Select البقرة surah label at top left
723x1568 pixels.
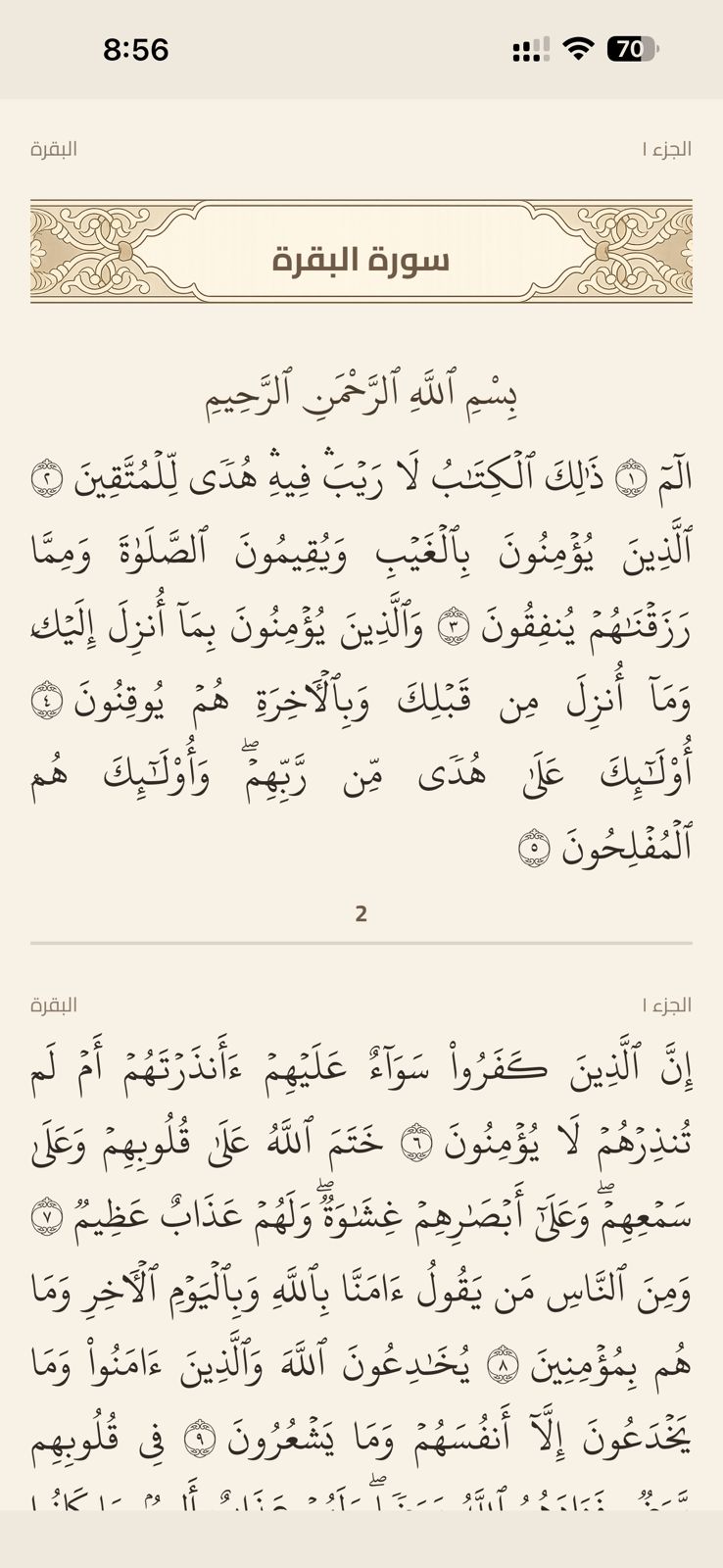[50, 151]
